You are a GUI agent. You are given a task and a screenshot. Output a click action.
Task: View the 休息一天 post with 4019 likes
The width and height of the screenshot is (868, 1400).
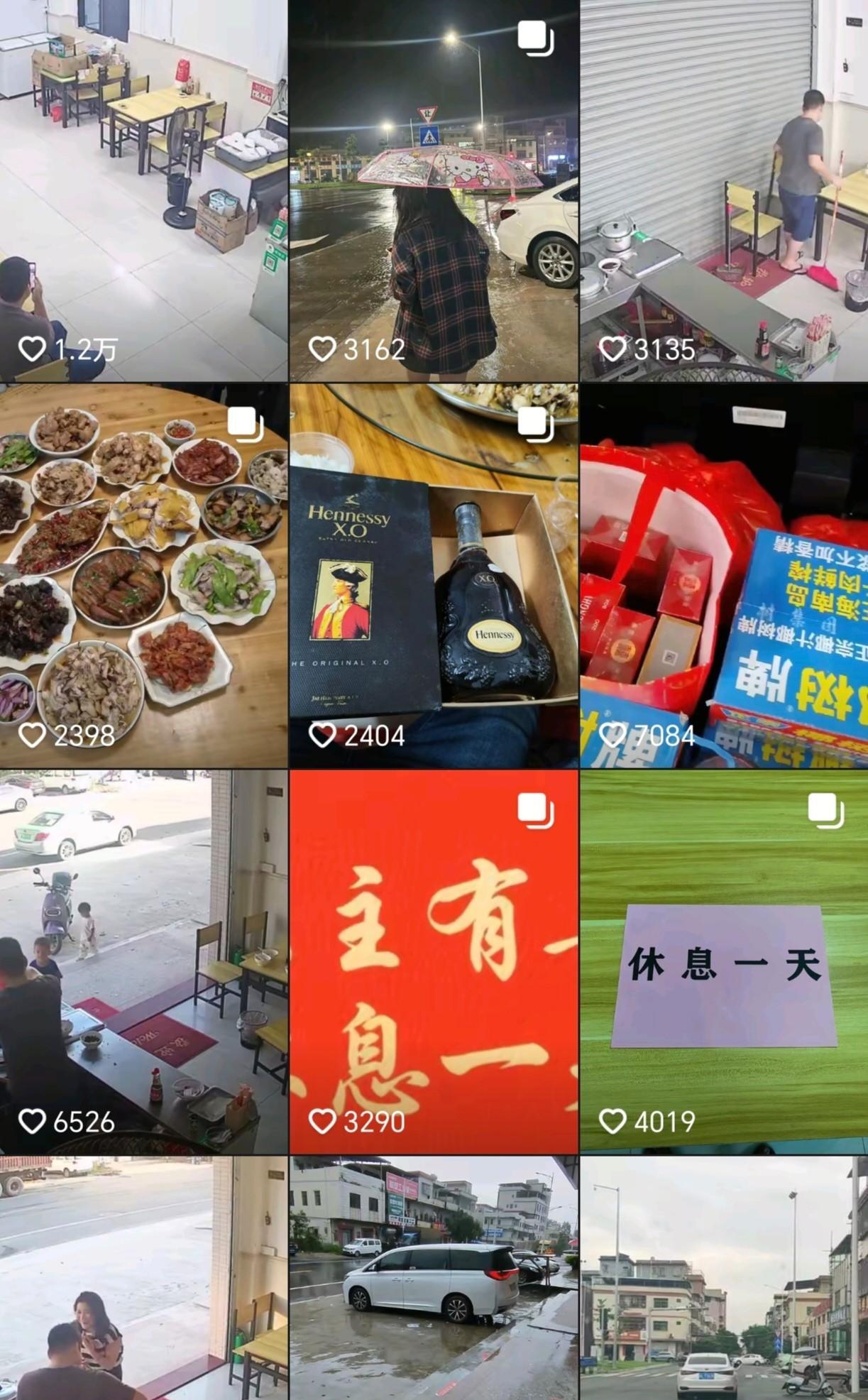pos(724,962)
